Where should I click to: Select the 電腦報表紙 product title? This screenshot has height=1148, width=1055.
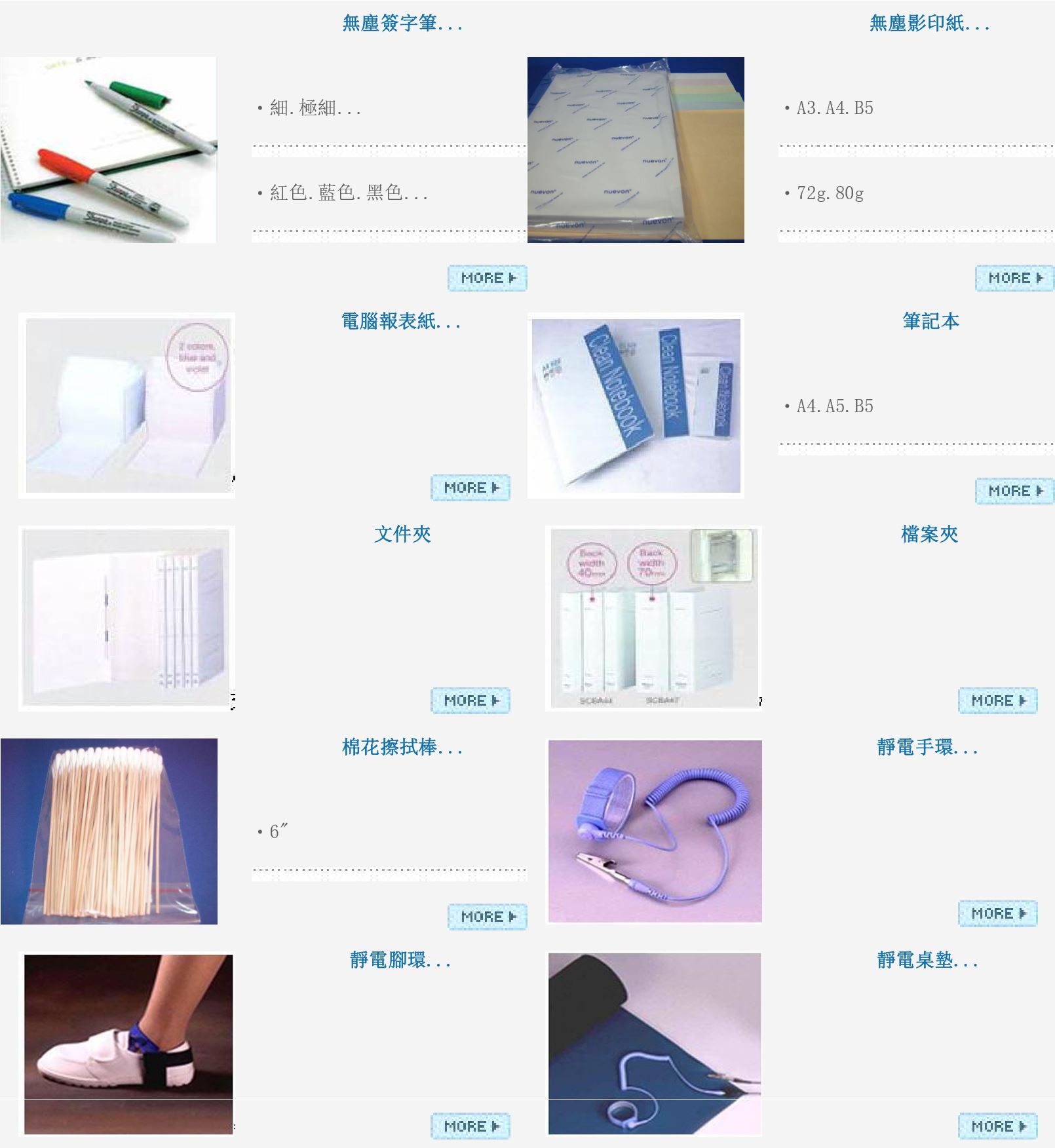401,321
